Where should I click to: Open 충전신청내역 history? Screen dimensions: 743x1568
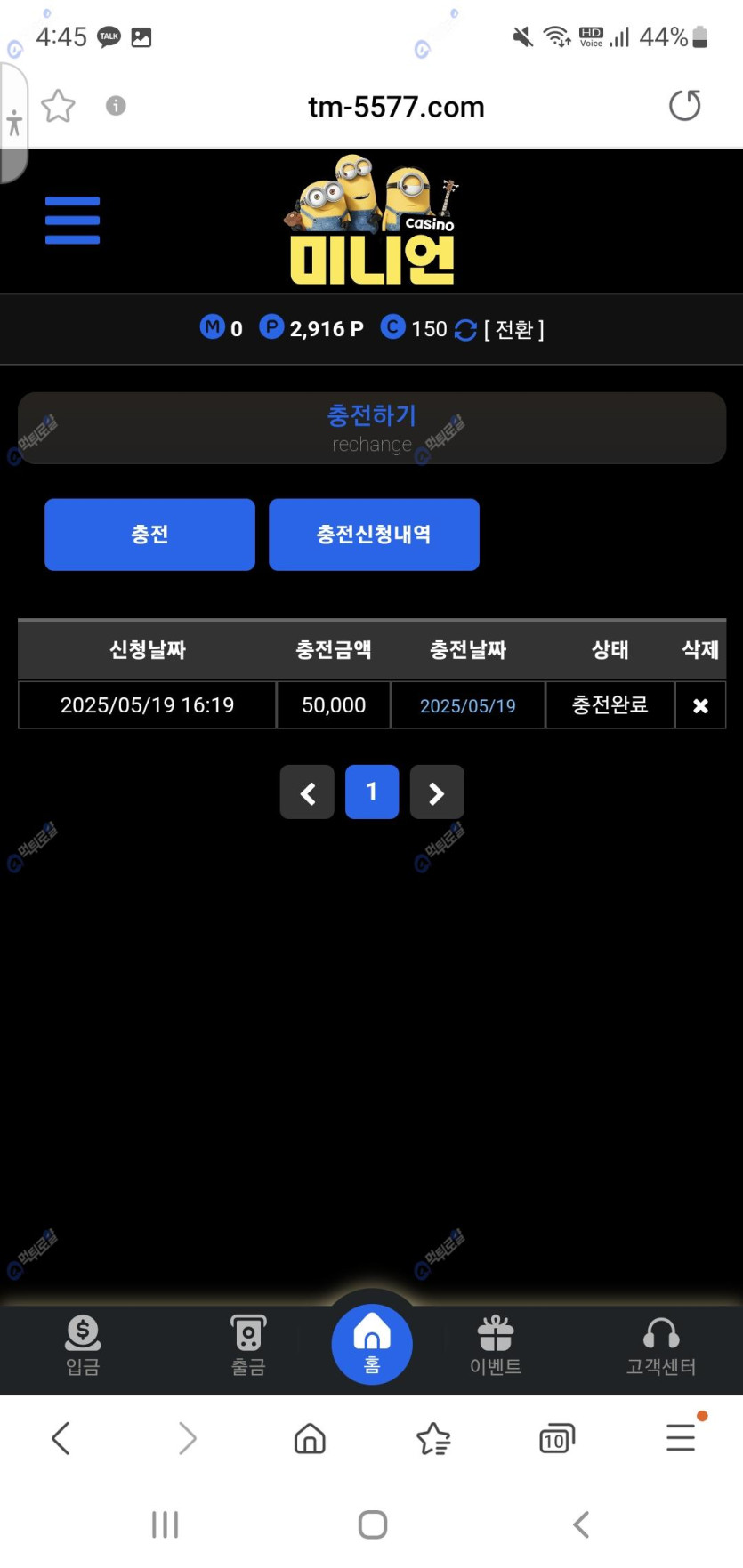374,535
